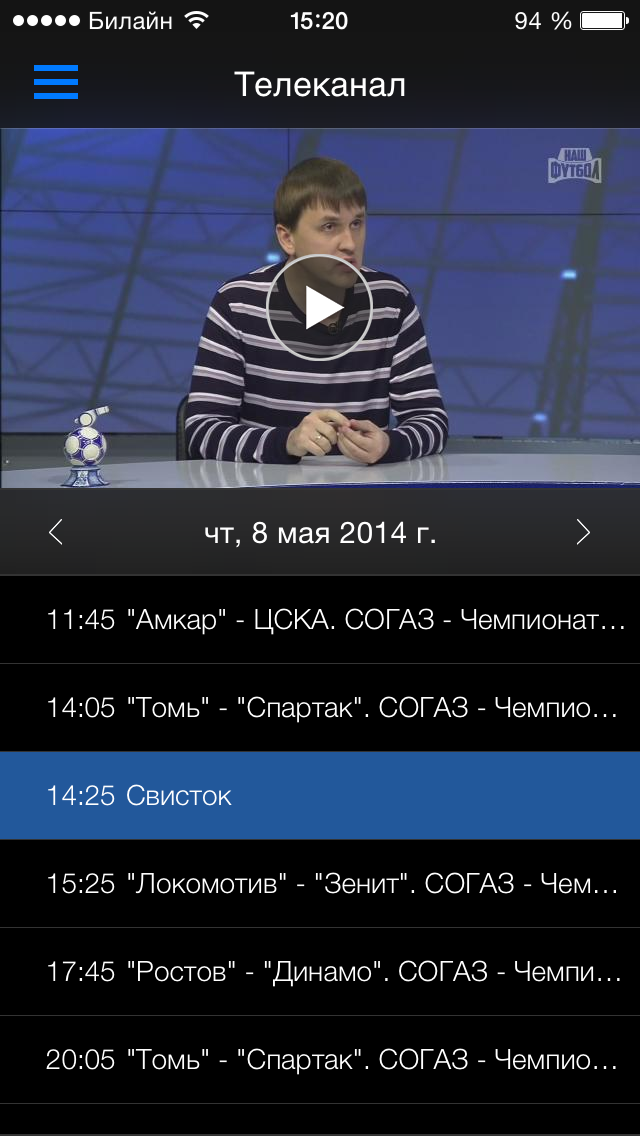640x1136 pixels.
Task: Select the 15:25 "Локомотив" - "Зенит" match
Action: point(320,884)
